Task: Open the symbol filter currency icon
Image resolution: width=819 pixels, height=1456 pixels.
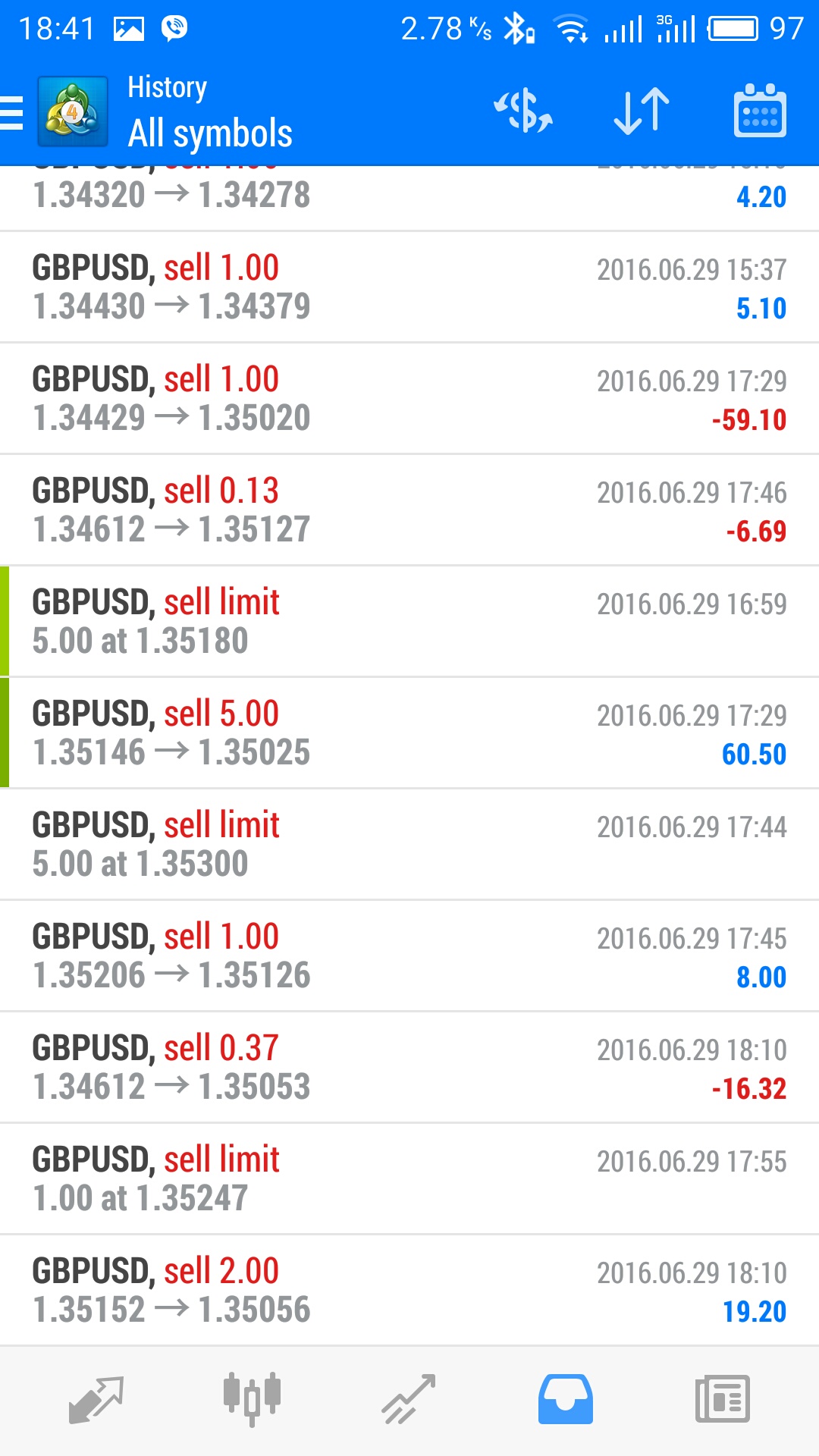Action: point(523,111)
